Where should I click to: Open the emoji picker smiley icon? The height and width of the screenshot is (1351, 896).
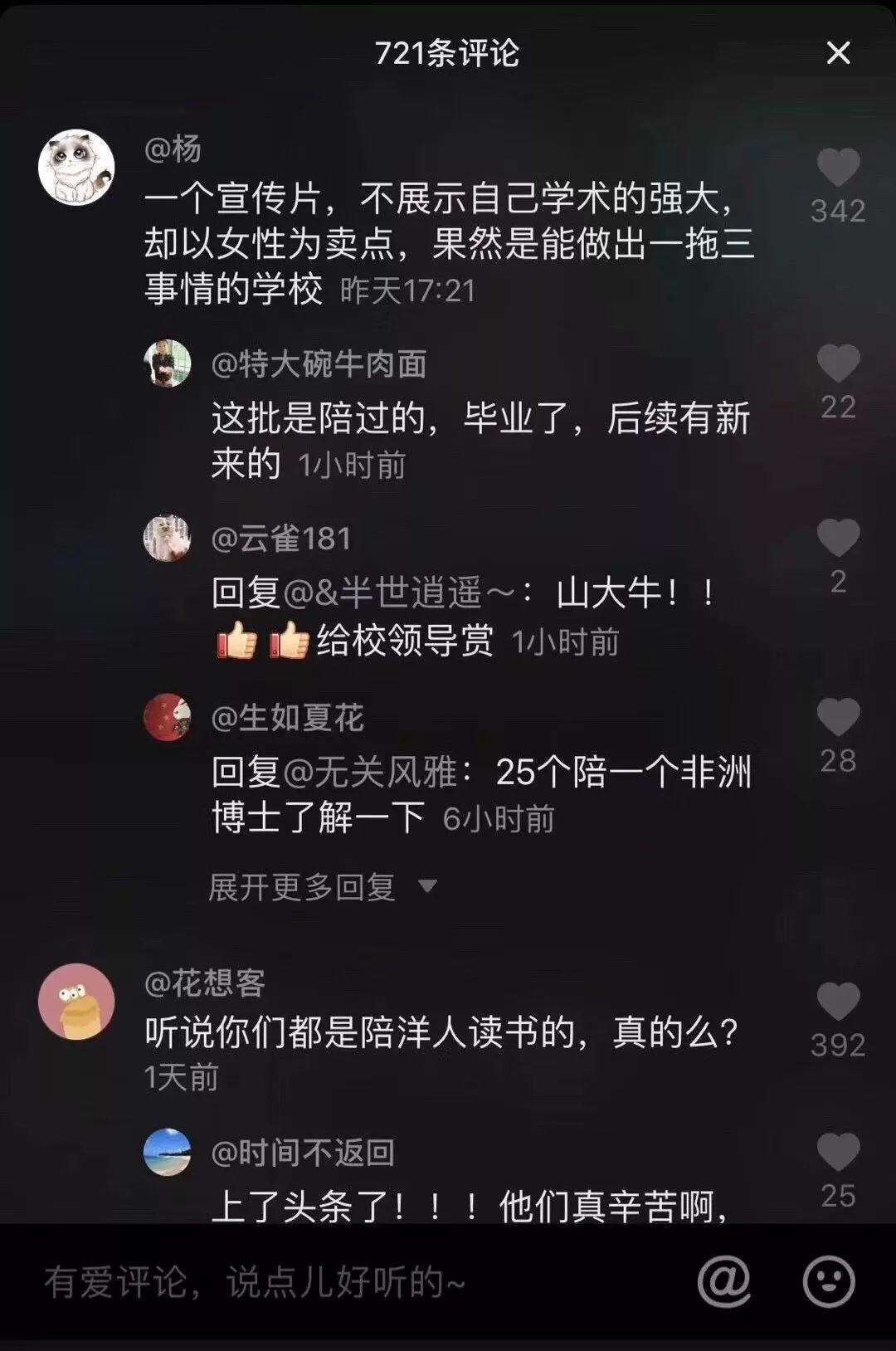tap(828, 1281)
